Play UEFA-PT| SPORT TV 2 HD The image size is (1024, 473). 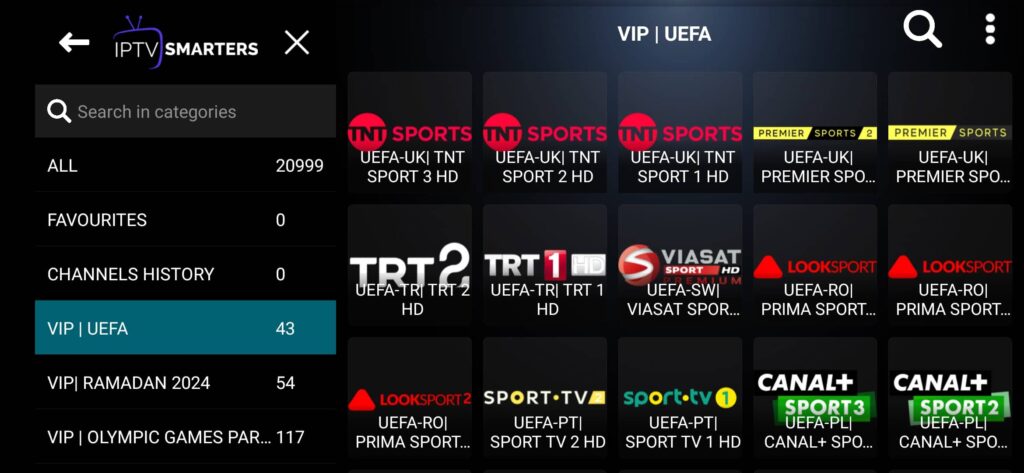point(545,398)
